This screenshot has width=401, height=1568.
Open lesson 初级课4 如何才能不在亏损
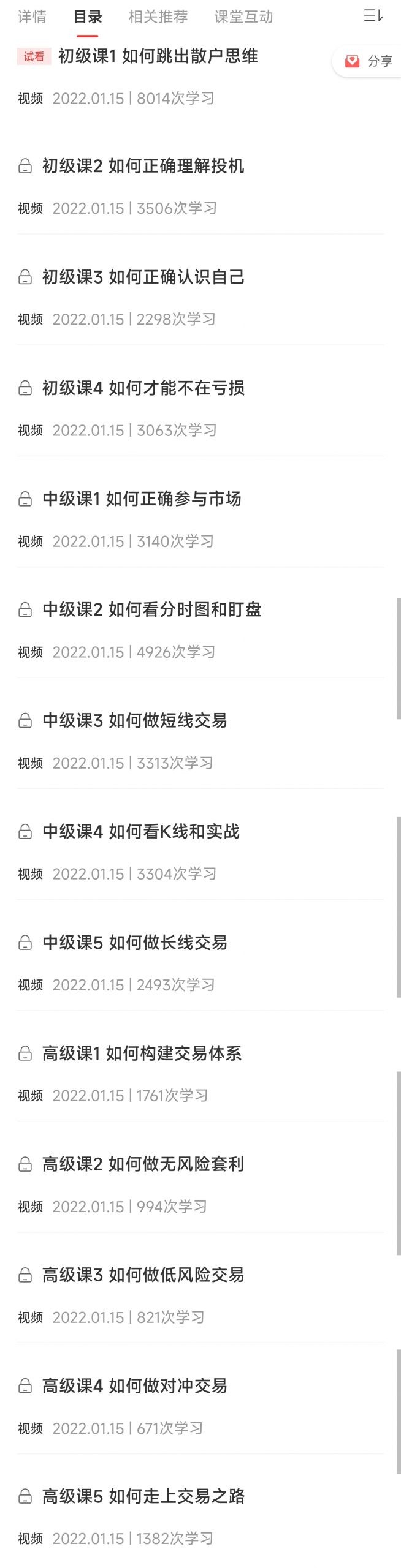(x=143, y=388)
